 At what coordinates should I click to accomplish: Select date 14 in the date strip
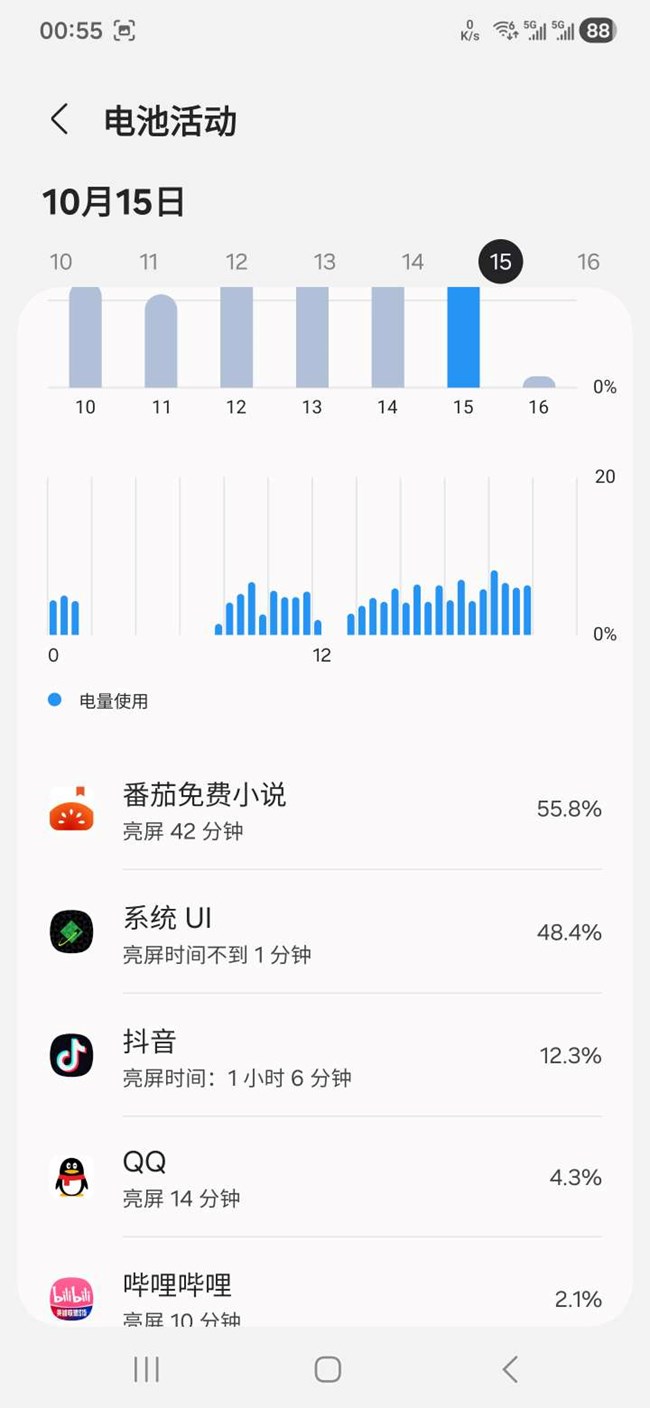(x=412, y=262)
